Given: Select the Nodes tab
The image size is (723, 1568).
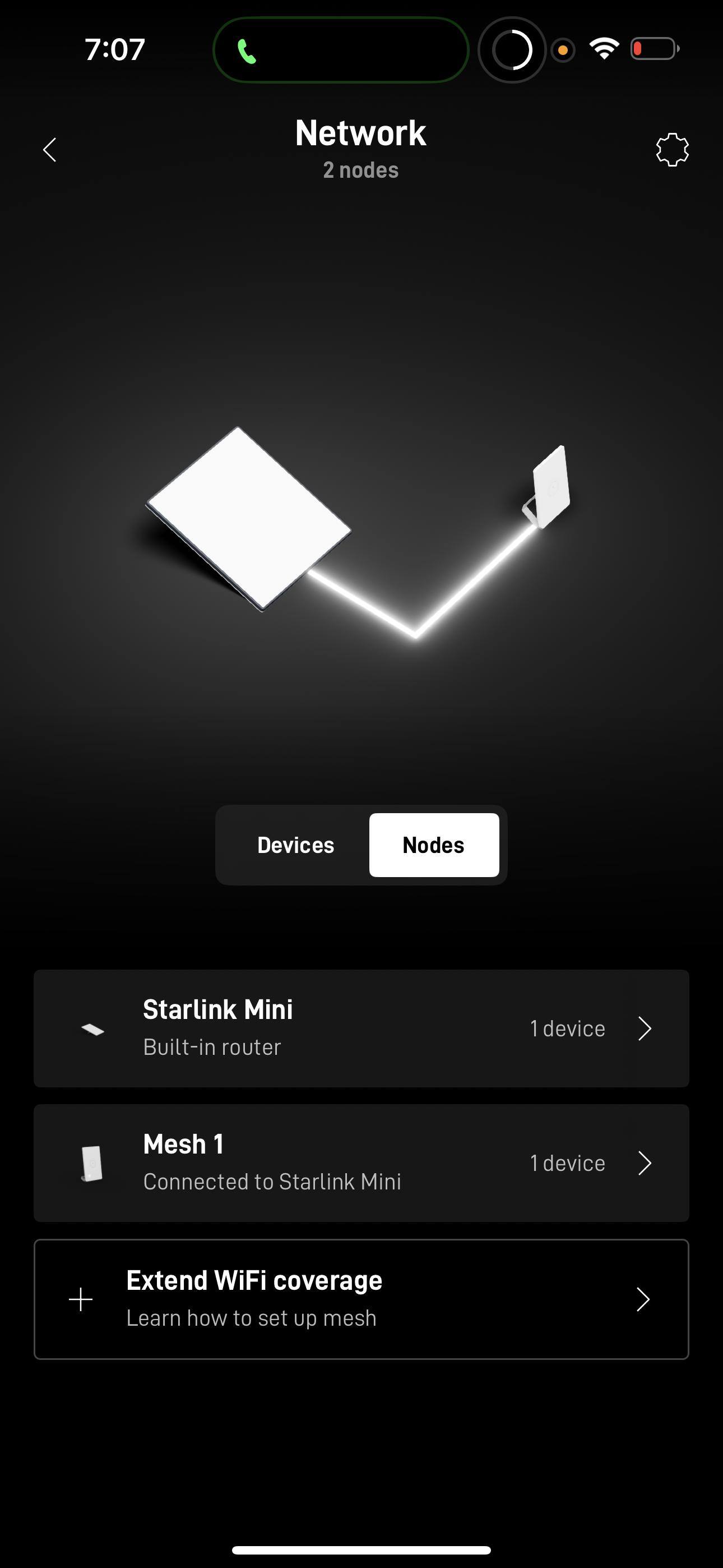Looking at the screenshot, I should tap(433, 845).
